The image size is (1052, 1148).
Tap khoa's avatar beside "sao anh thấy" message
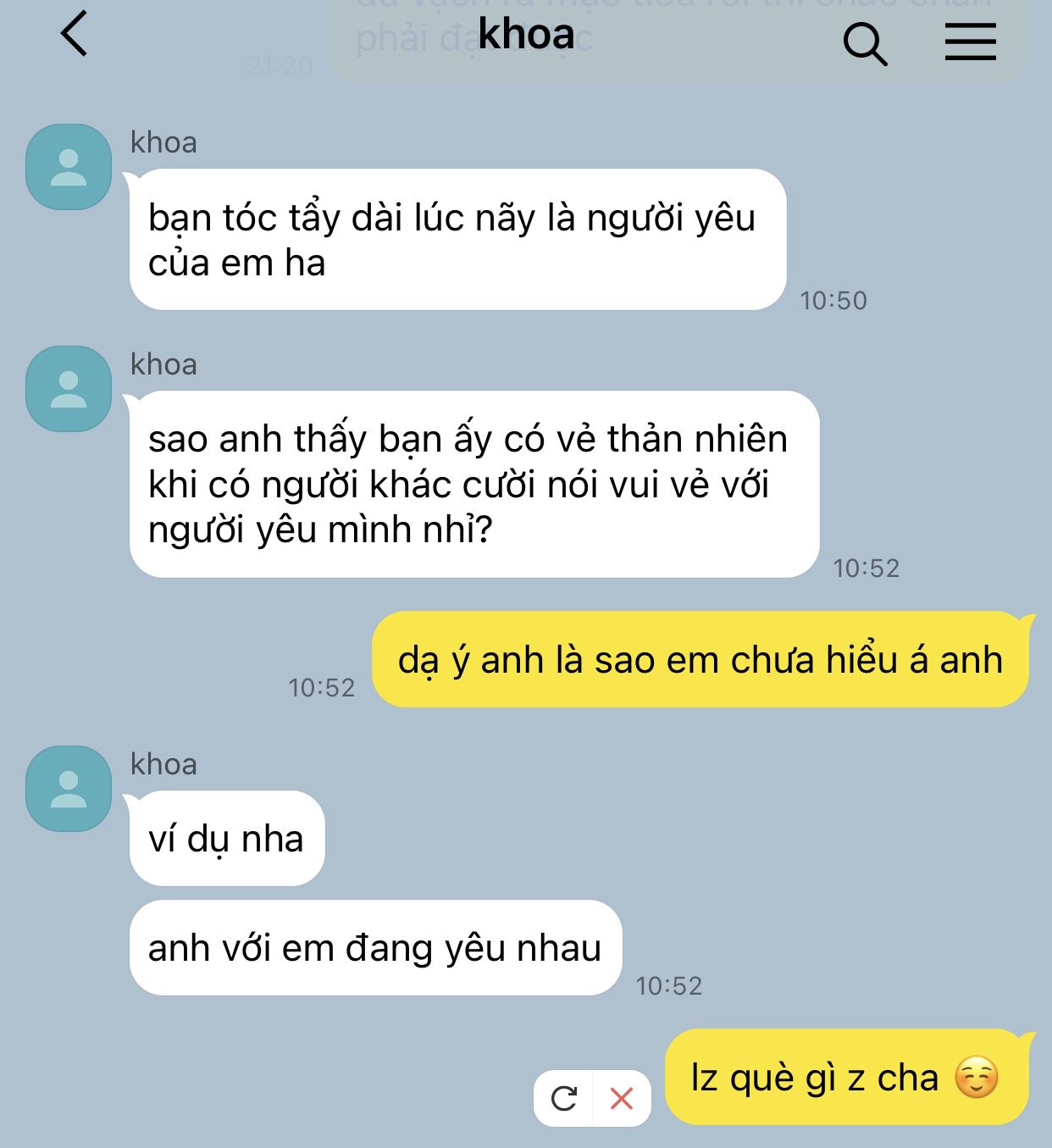pyautogui.click(x=69, y=389)
